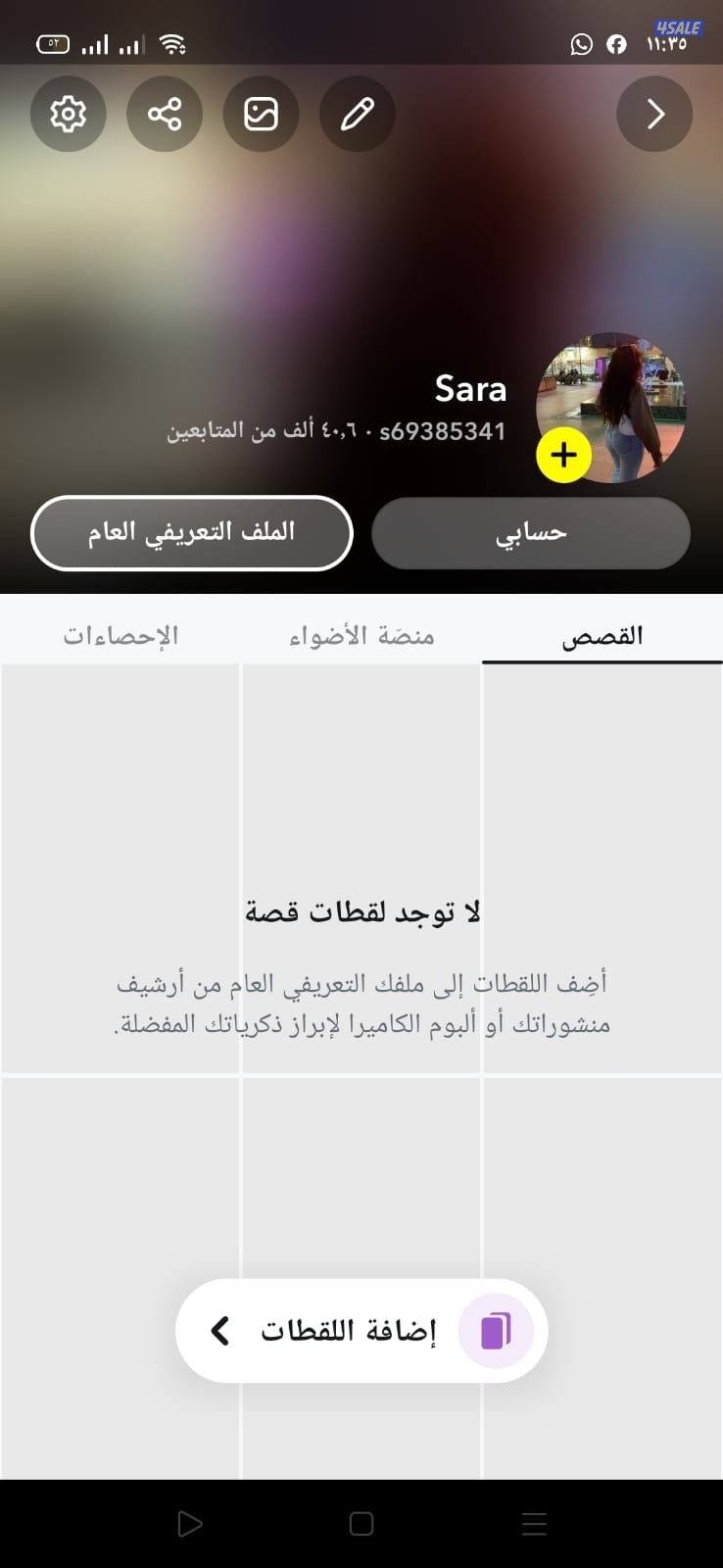The width and height of the screenshot is (723, 1568).
Task: Tap the yellow plus on the avatar
Action: coord(563,455)
